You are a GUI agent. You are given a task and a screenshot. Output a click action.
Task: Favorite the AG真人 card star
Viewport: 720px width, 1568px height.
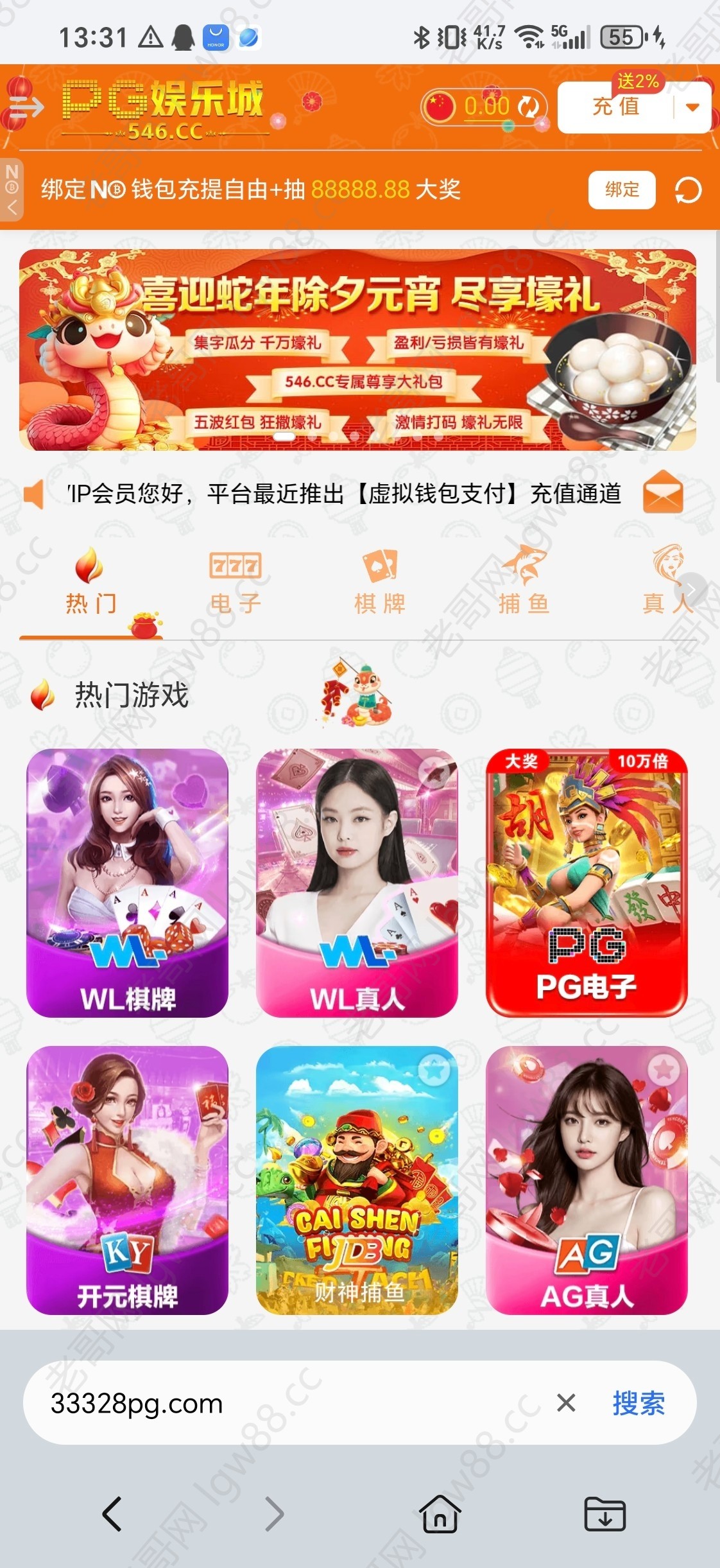coord(664,1070)
